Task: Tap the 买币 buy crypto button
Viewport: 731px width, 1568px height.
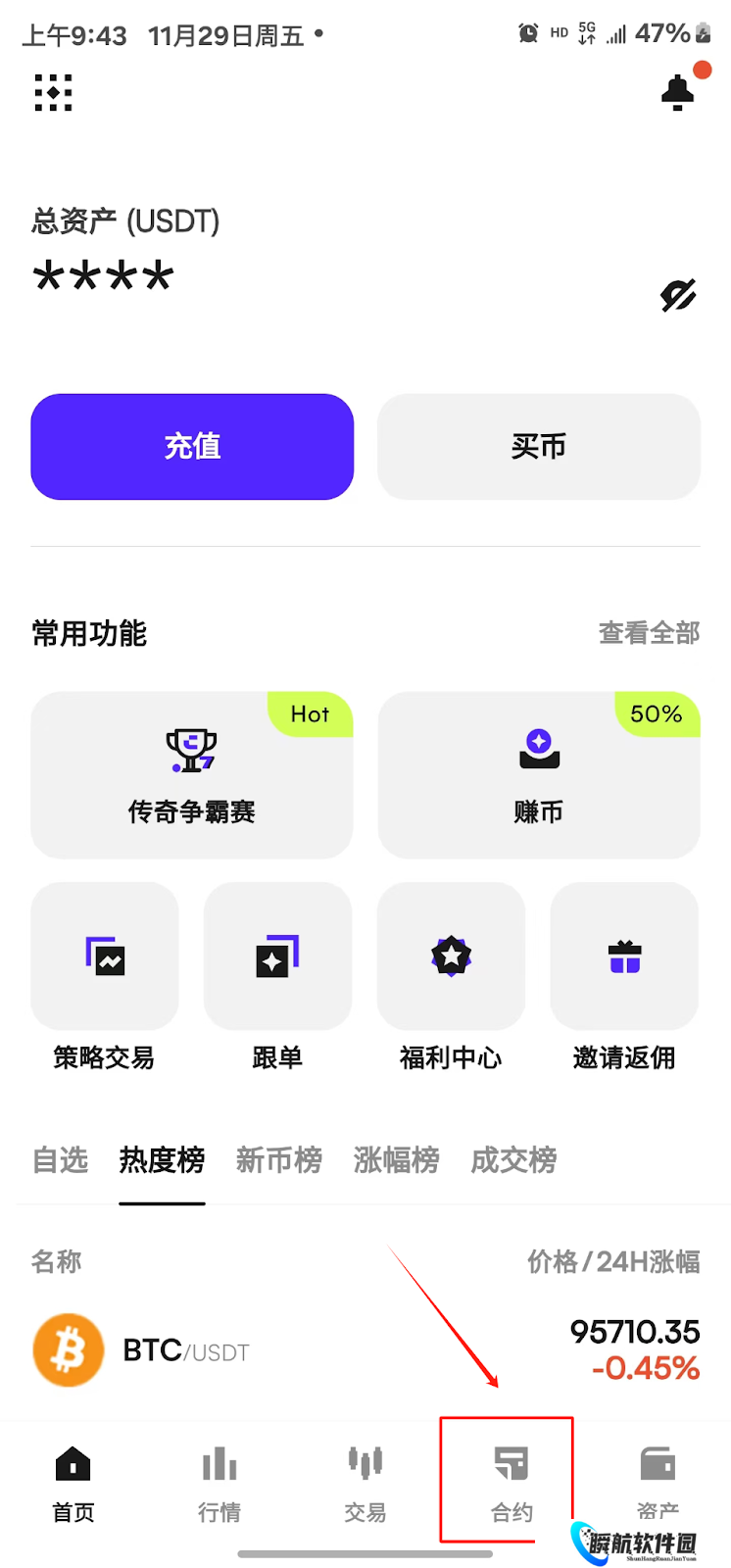Action: coord(539,447)
